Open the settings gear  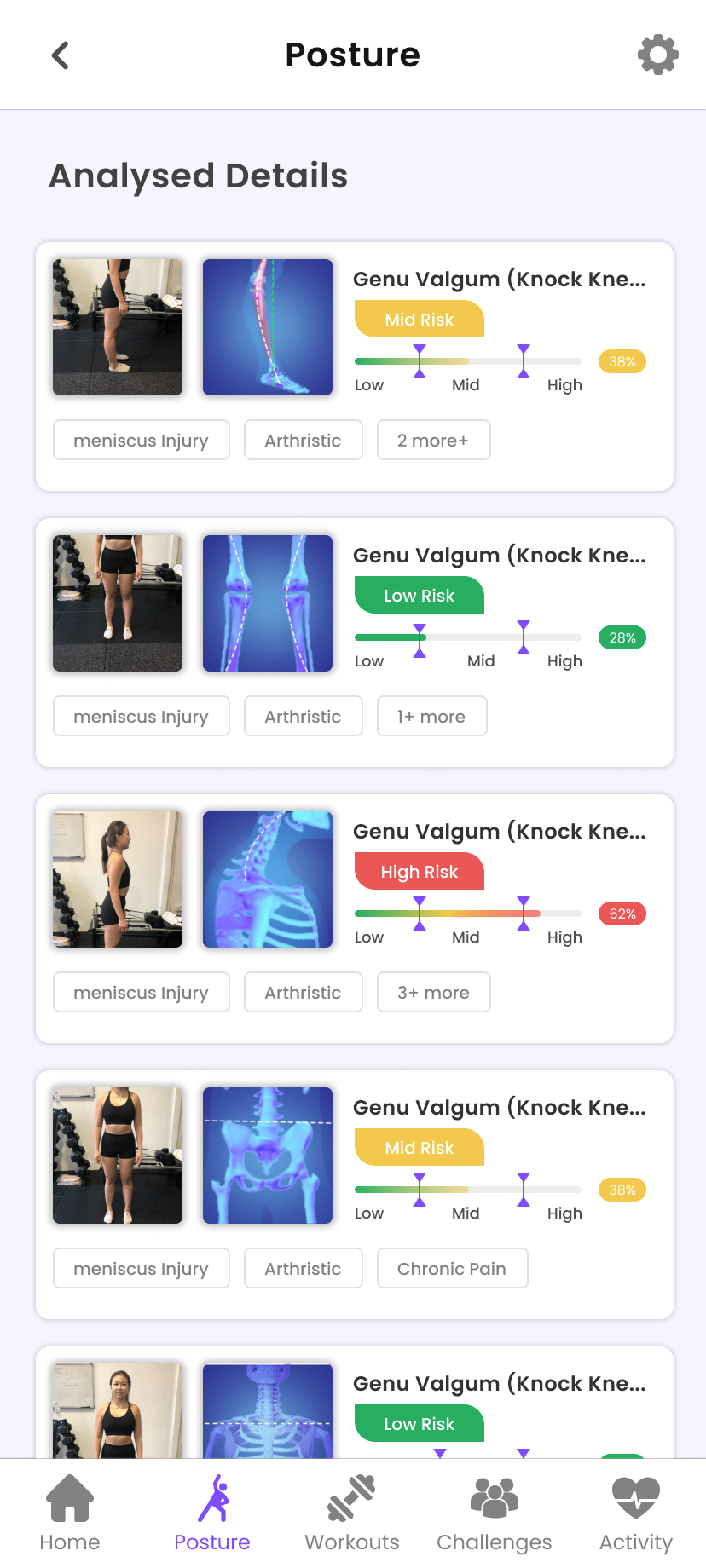pyautogui.click(x=657, y=55)
